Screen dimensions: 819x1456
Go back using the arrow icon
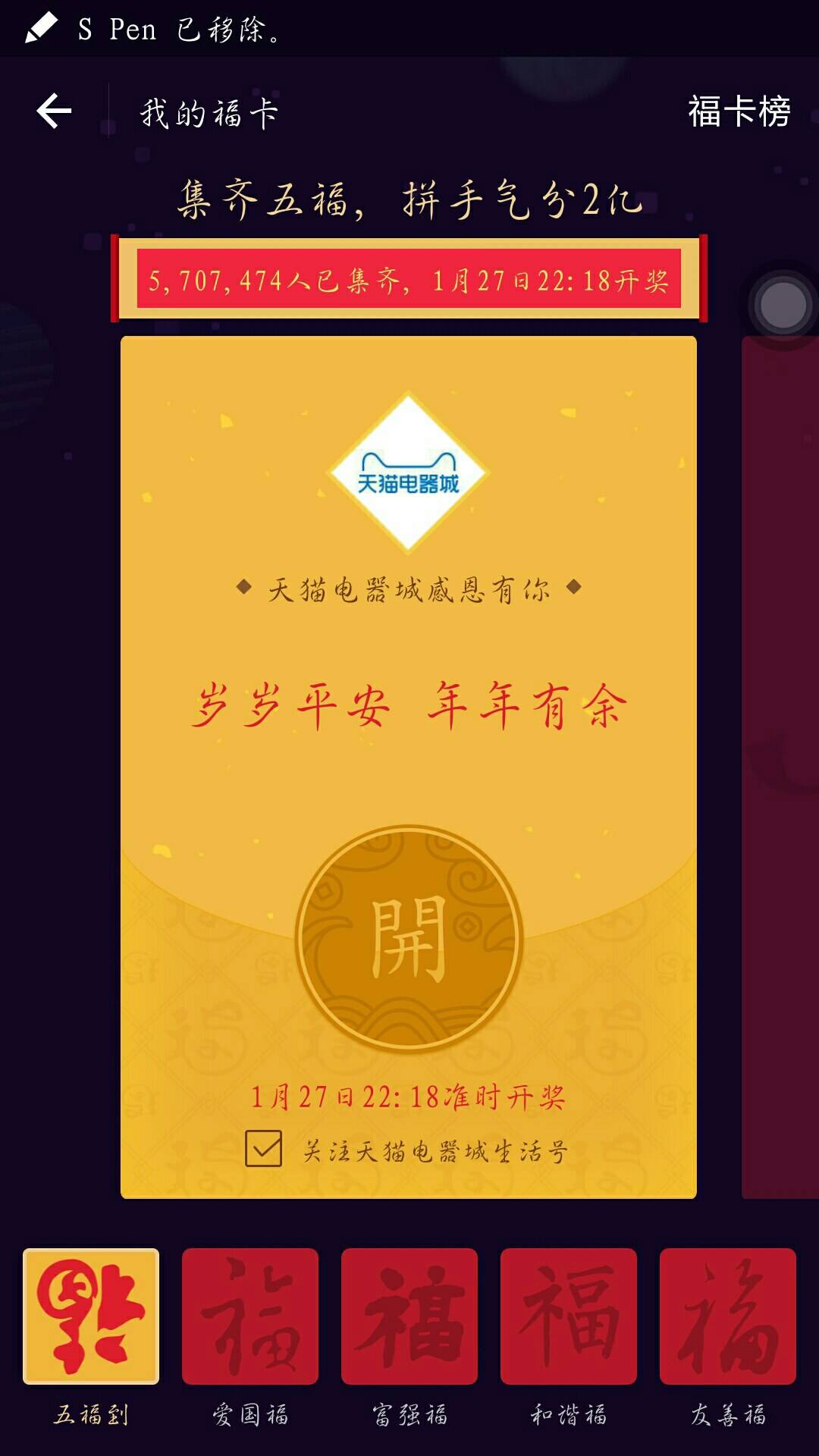[54, 111]
